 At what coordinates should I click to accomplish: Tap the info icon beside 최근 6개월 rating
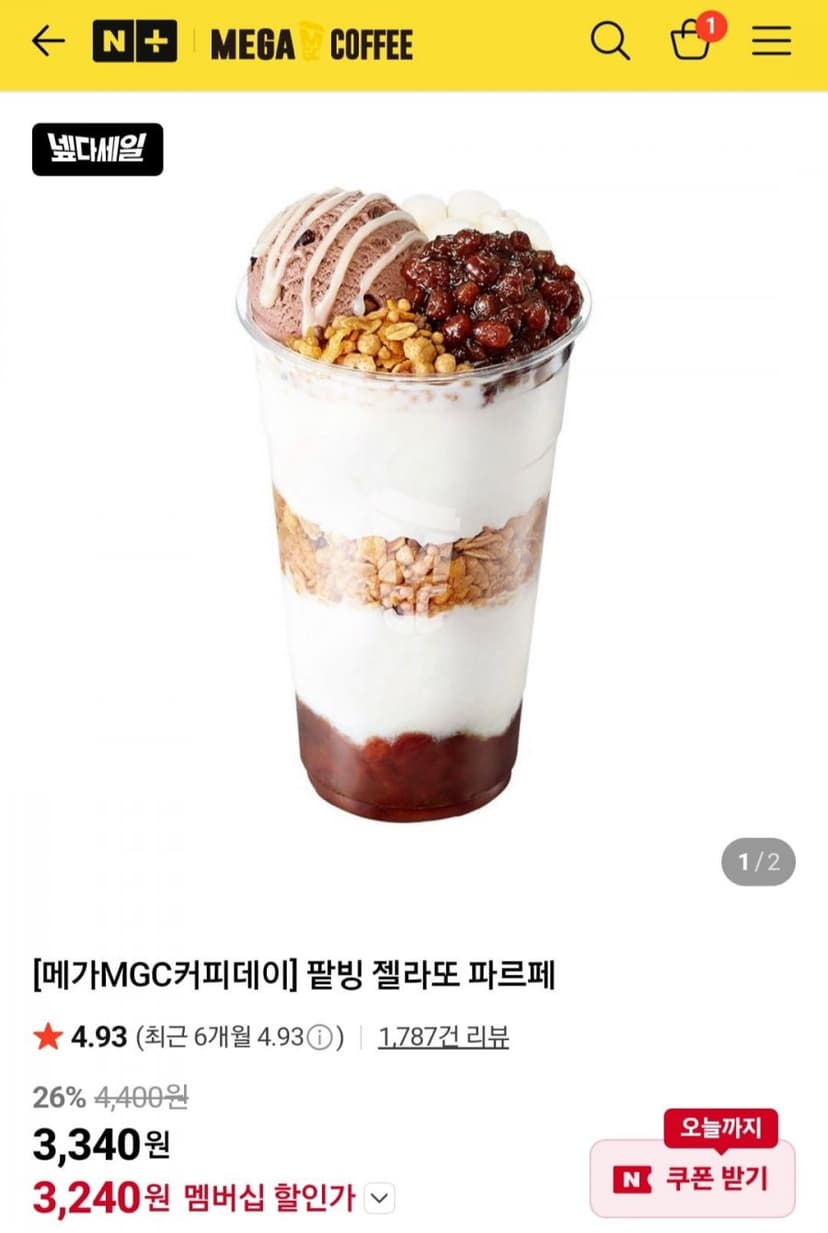point(318,1037)
